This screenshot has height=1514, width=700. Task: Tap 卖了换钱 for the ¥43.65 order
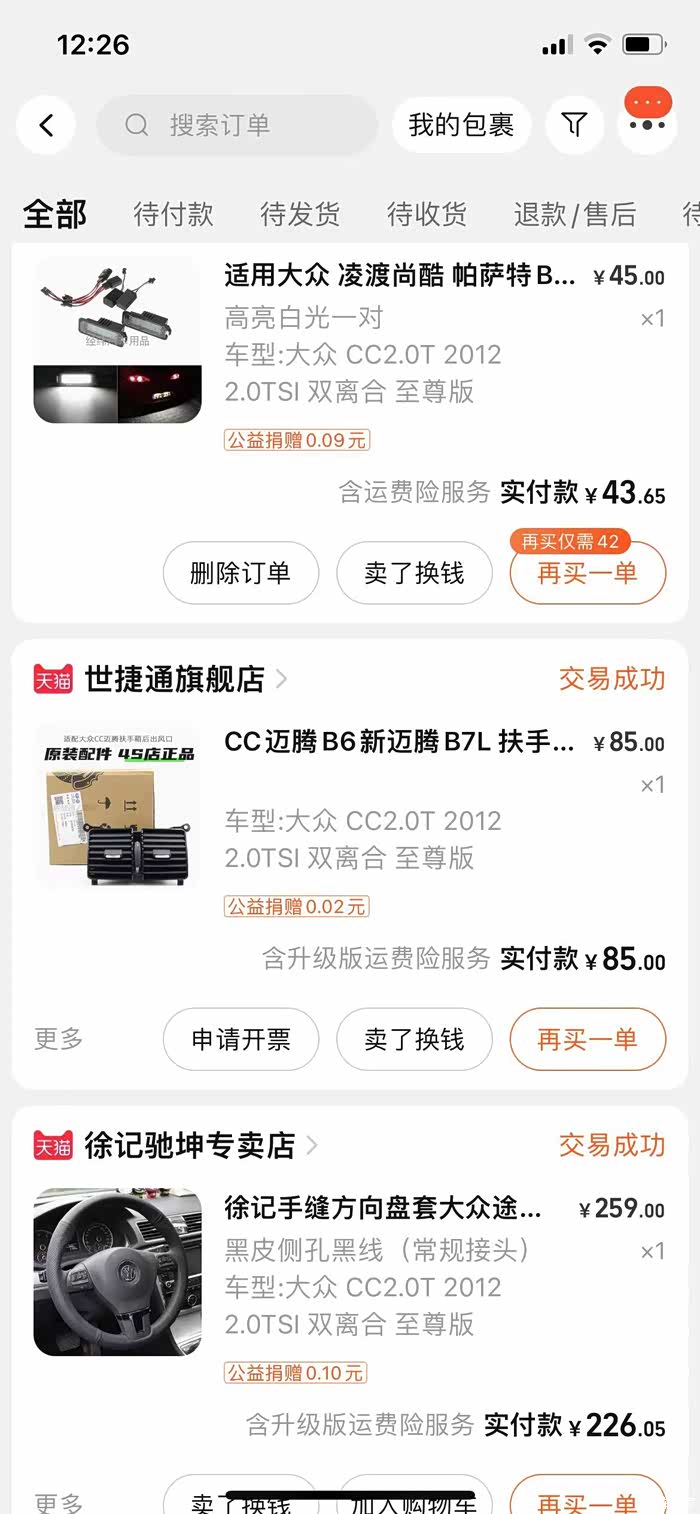tap(414, 573)
